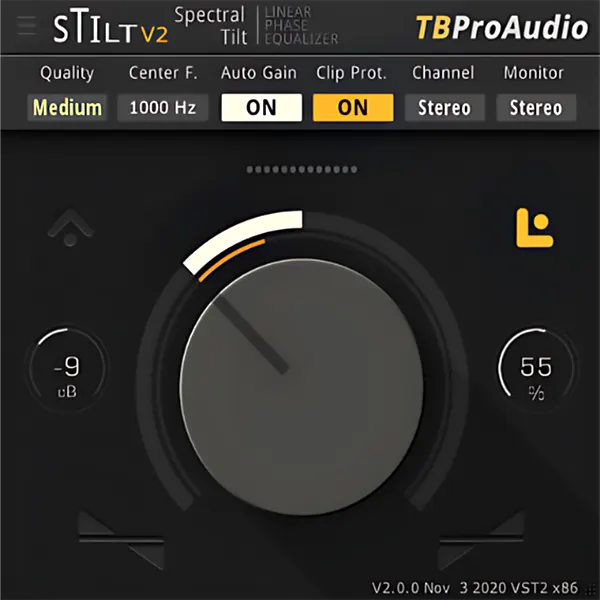Tap the up-arrow icon above the dB dial
This screenshot has height=600, width=600.
(x=70, y=230)
